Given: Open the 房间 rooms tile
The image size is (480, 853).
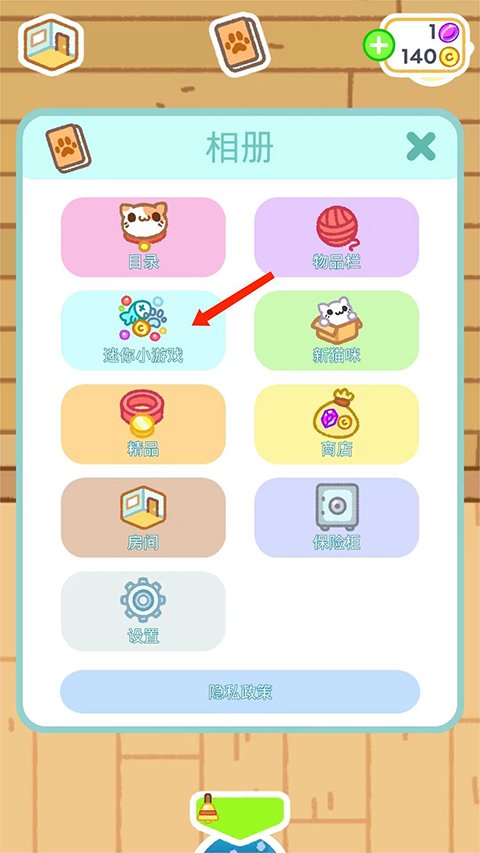Looking at the screenshot, I should click(143, 517).
